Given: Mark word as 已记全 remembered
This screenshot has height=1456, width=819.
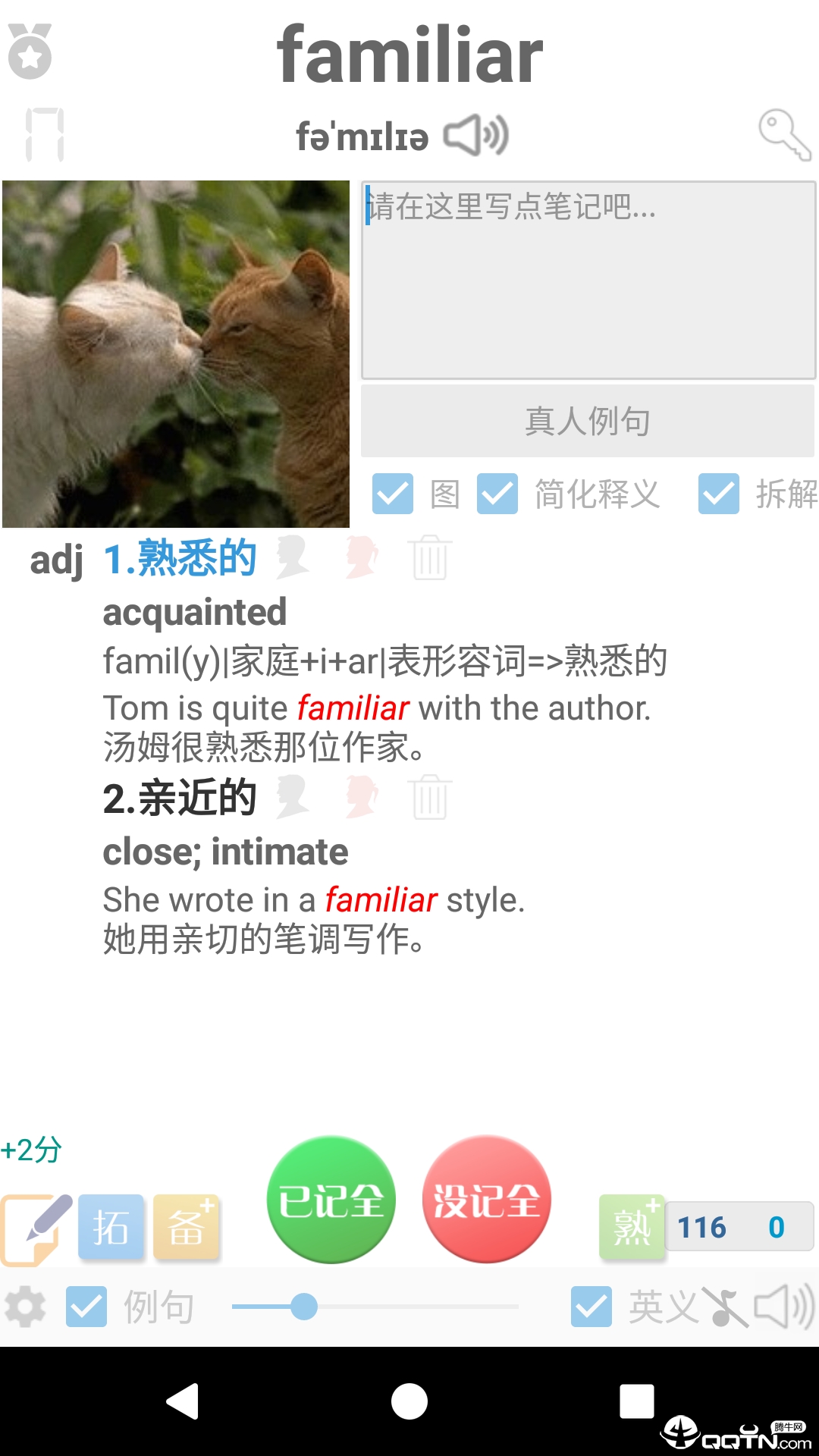Looking at the screenshot, I should 331,1200.
